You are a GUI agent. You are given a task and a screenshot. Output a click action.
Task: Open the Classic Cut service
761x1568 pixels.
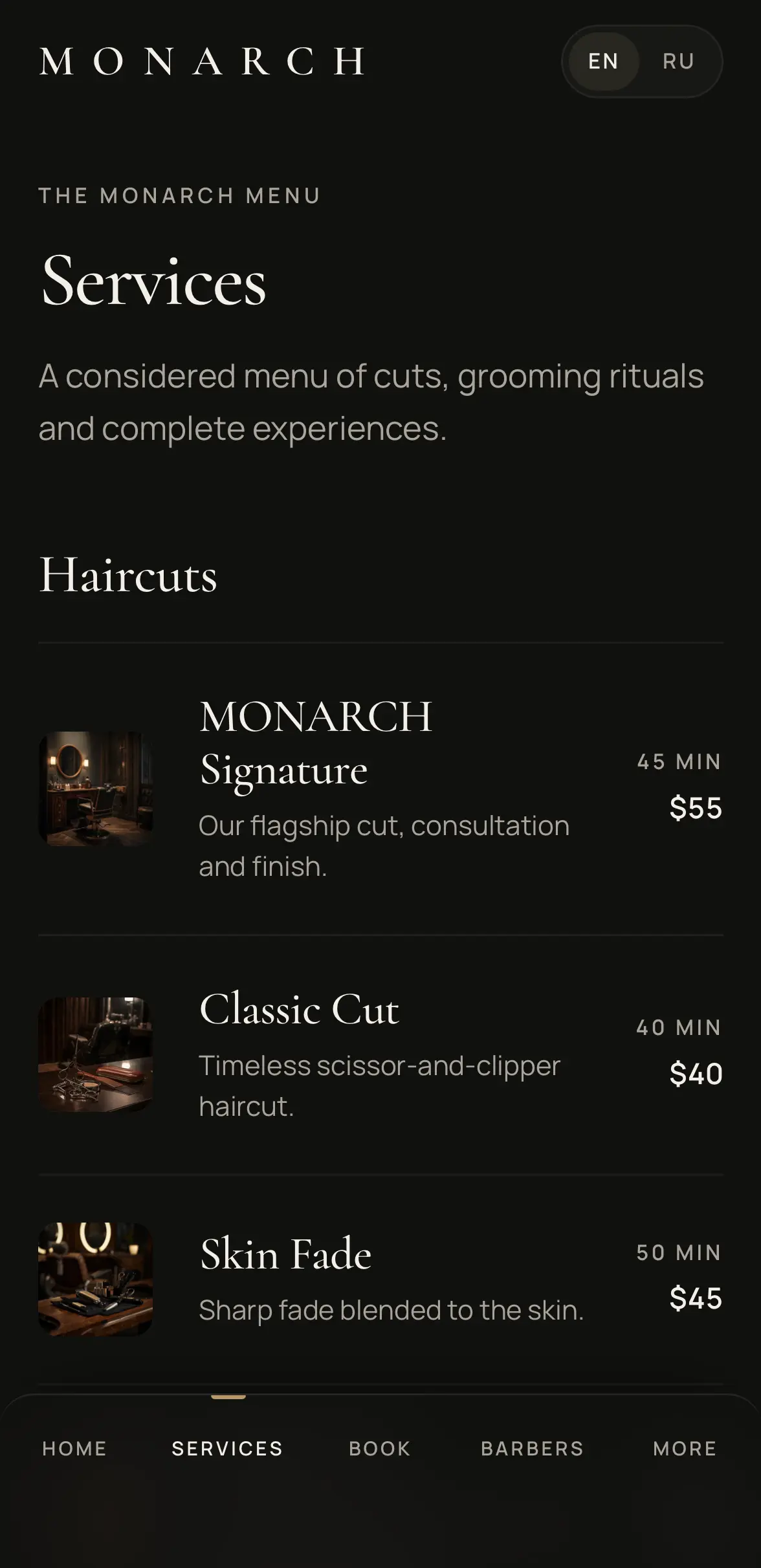(380, 1055)
